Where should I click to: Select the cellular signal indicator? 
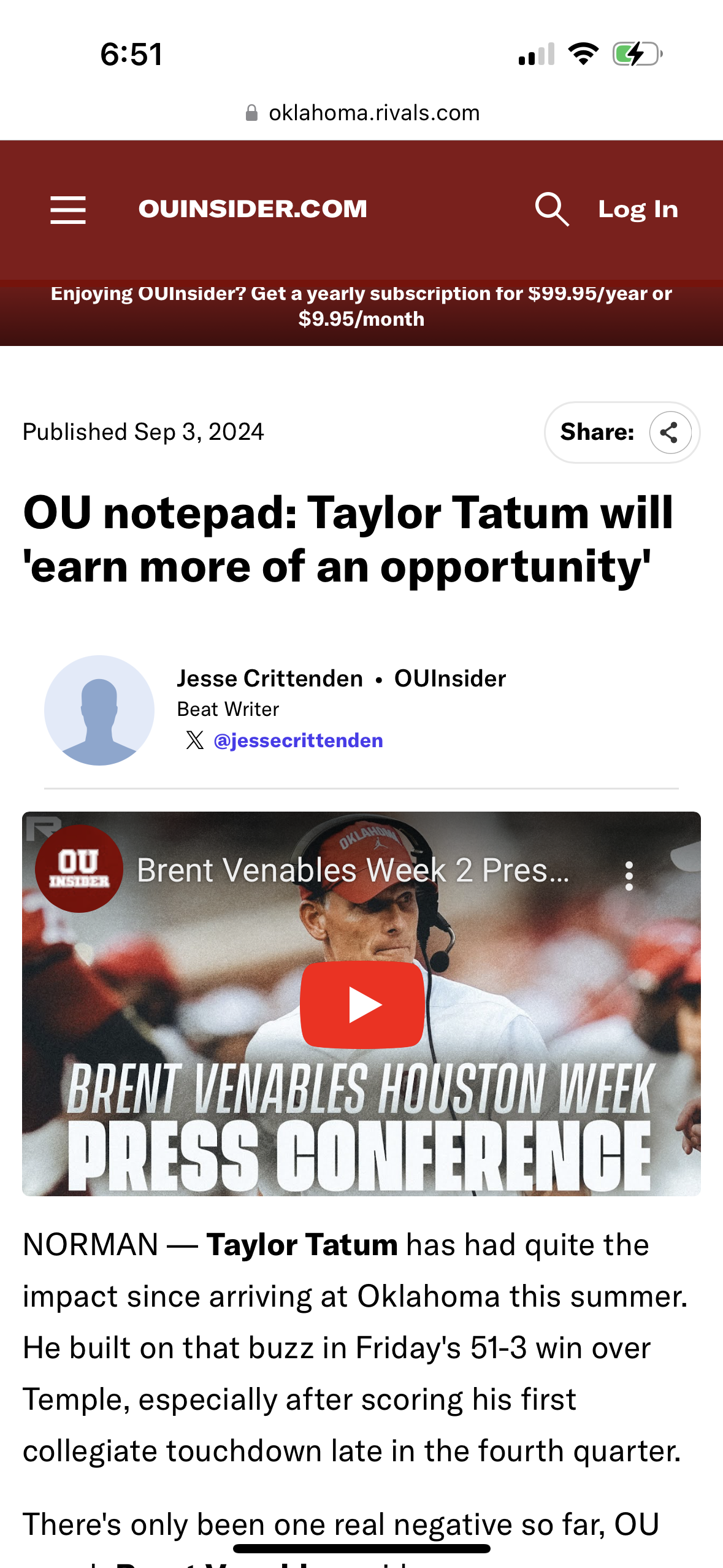tap(535, 54)
